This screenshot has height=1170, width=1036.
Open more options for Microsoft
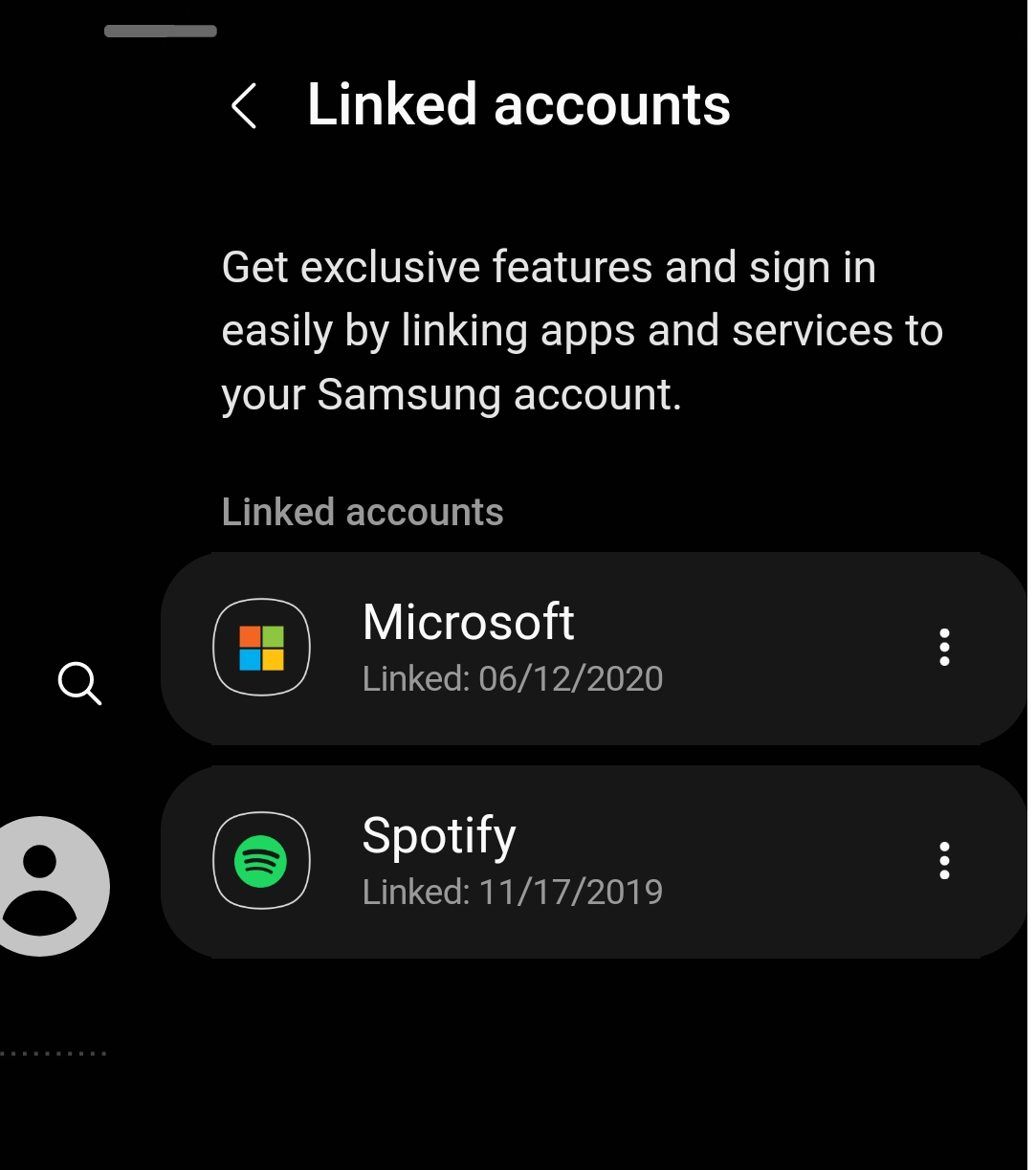click(944, 648)
